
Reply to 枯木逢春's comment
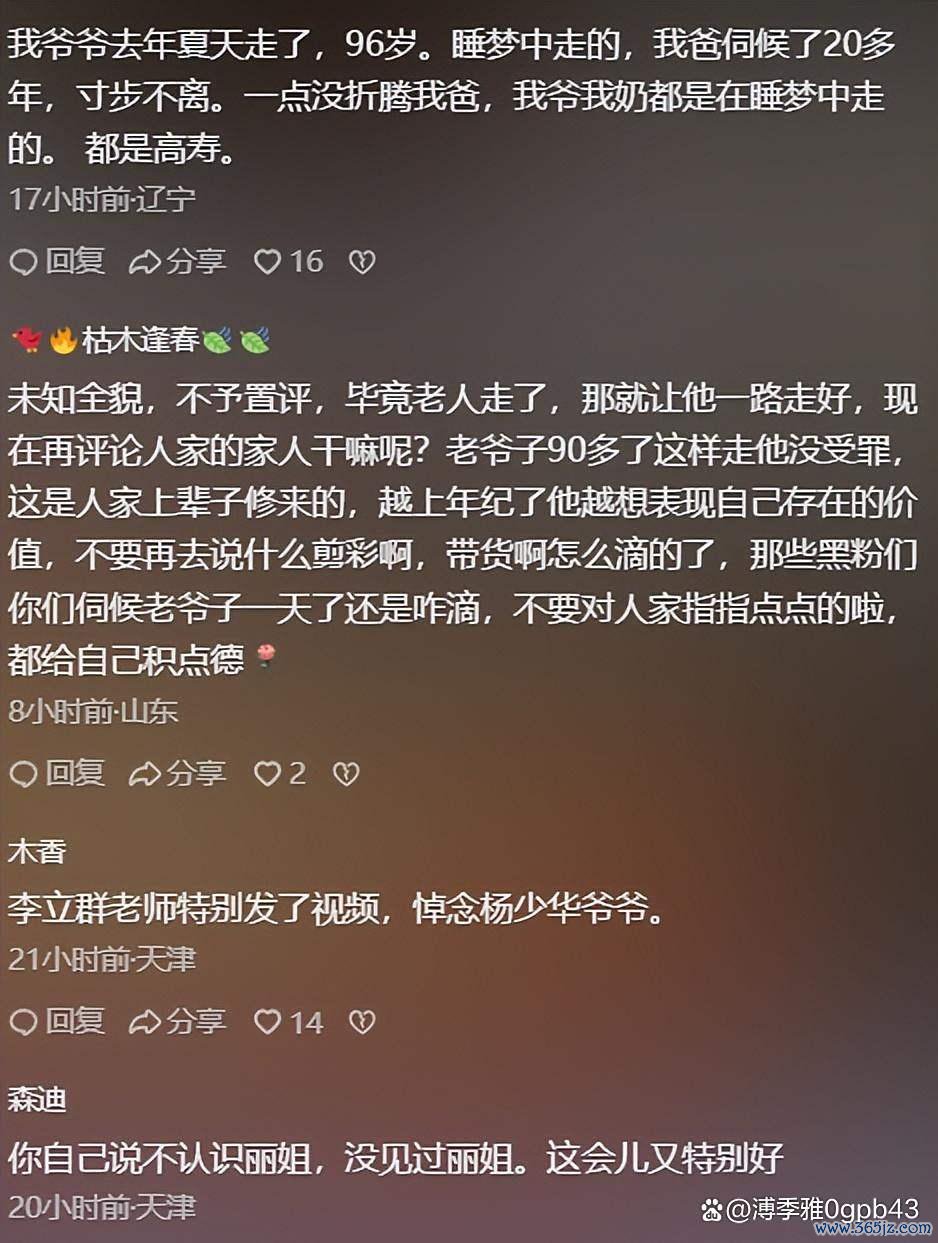[57, 773]
